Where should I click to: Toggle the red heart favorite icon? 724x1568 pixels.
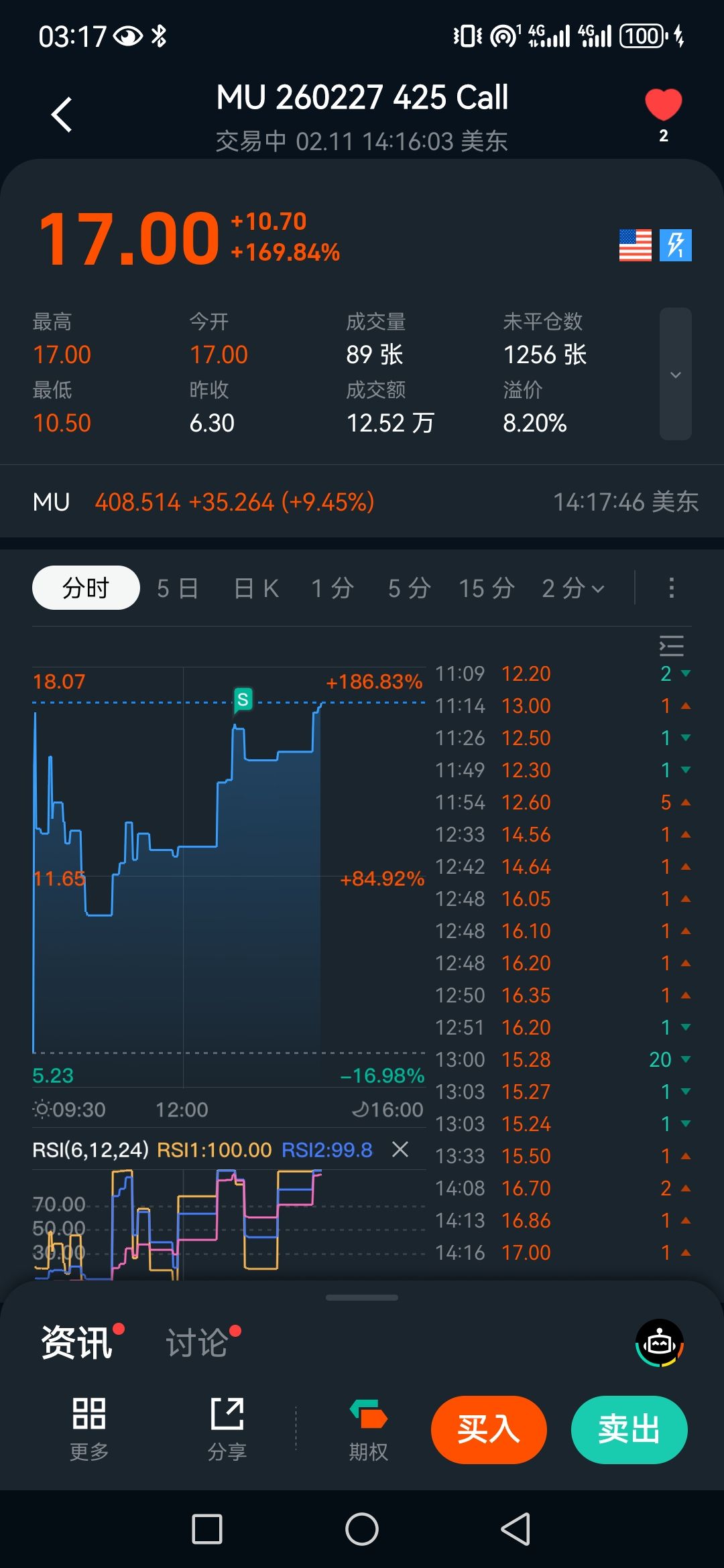click(x=663, y=105)
